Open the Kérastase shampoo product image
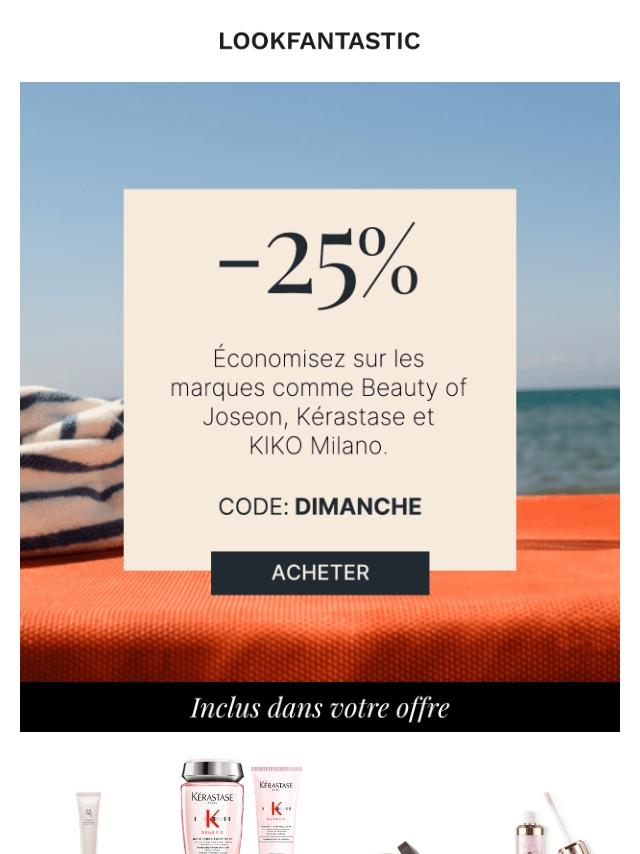Viewport: 640px width, 854px height. (212, 808)
